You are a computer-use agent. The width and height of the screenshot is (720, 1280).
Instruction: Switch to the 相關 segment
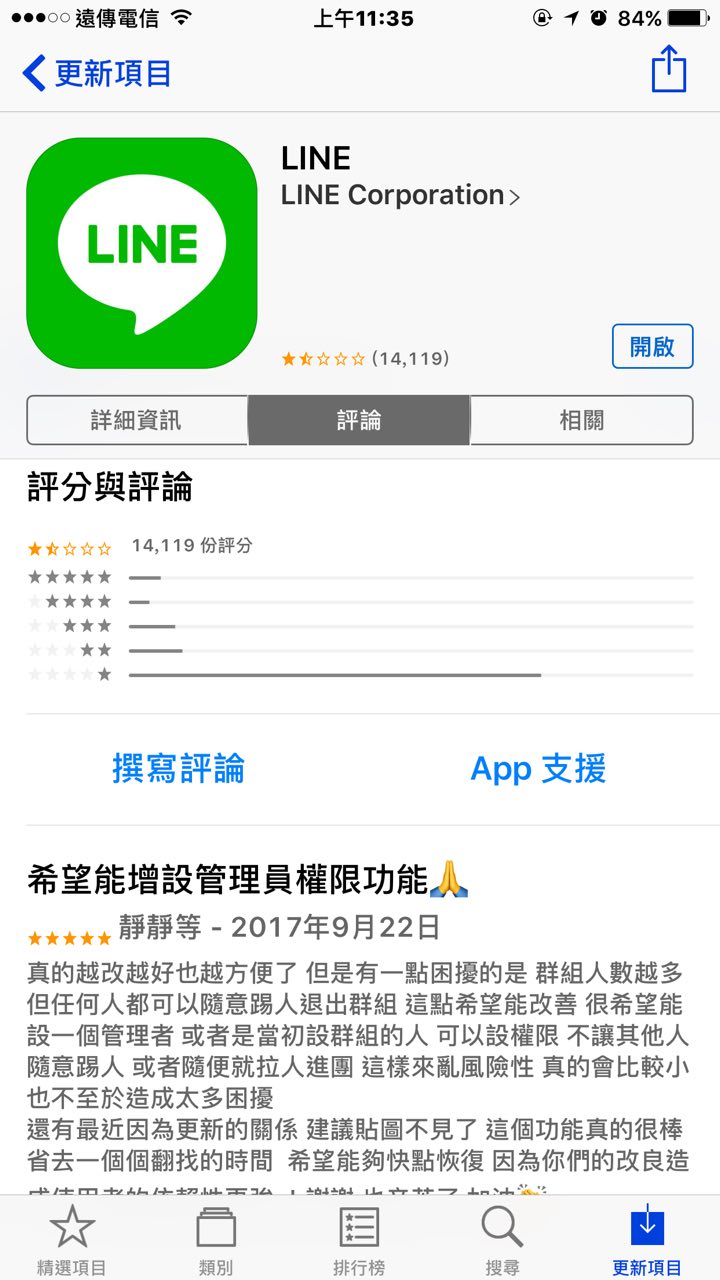pyautogui.click(x=581, y=420)
